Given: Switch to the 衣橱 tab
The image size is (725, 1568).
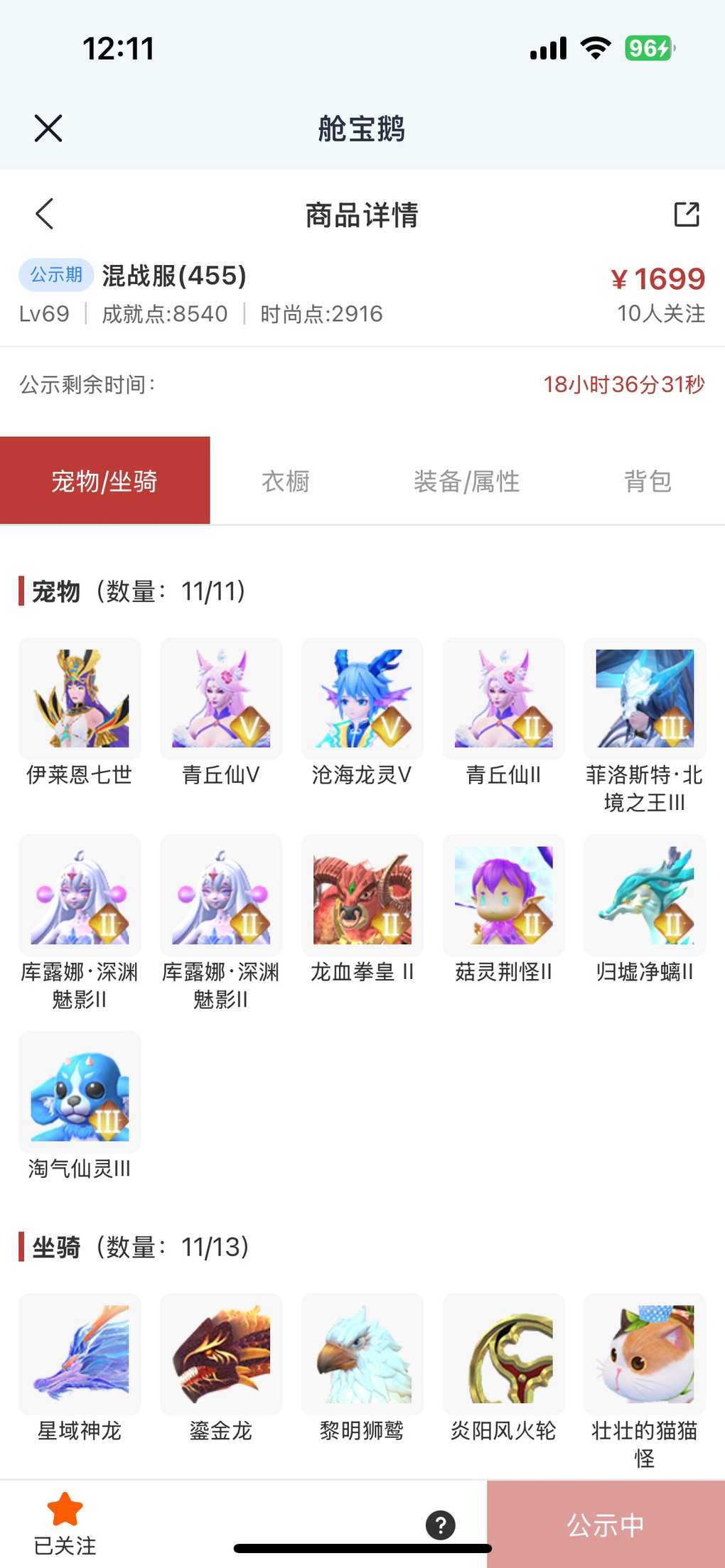Looking at the screenshot, I should pyautogui.click(x=285, y=481).
